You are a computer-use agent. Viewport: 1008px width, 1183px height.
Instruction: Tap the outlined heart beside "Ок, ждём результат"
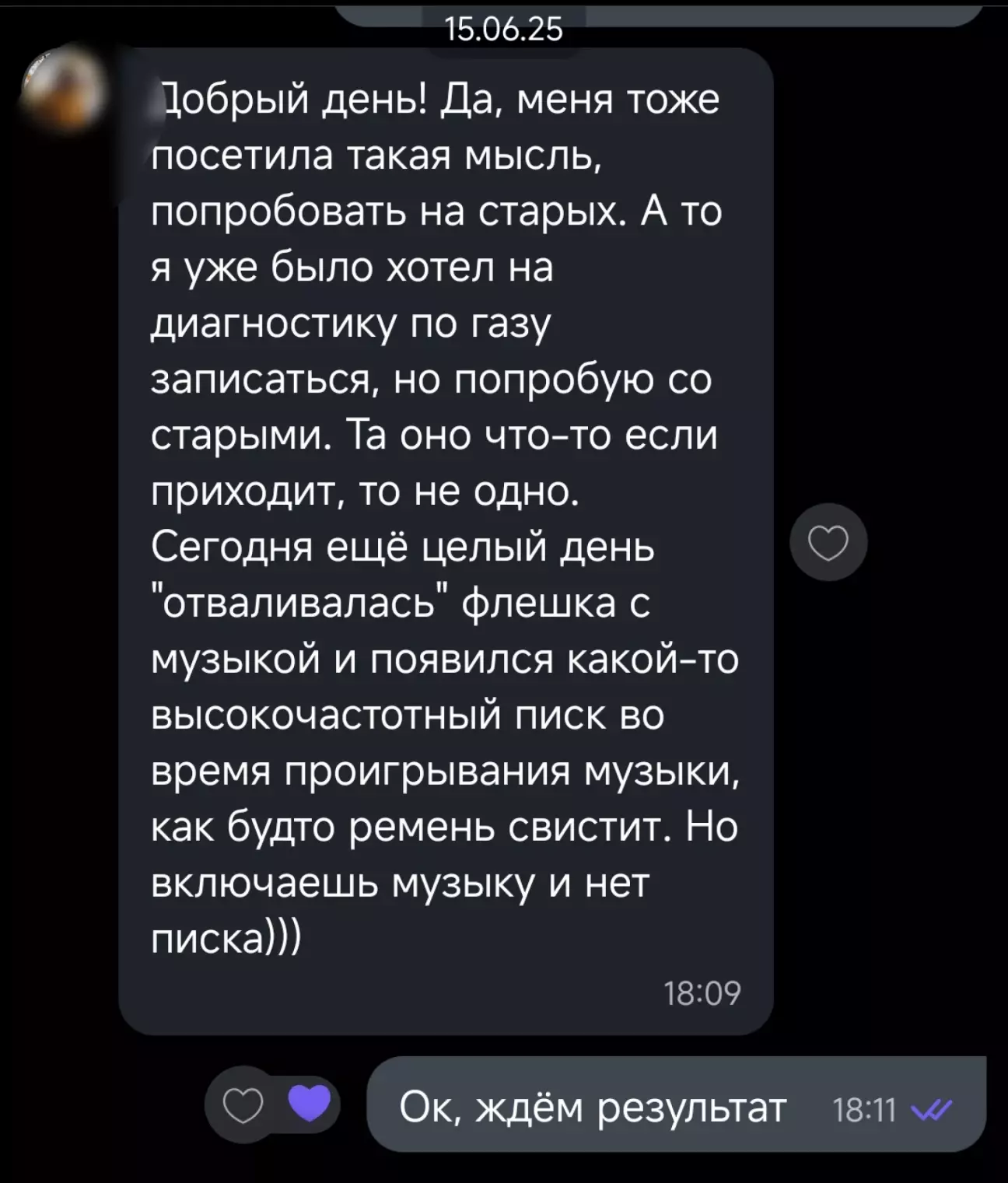point(243,1105)
